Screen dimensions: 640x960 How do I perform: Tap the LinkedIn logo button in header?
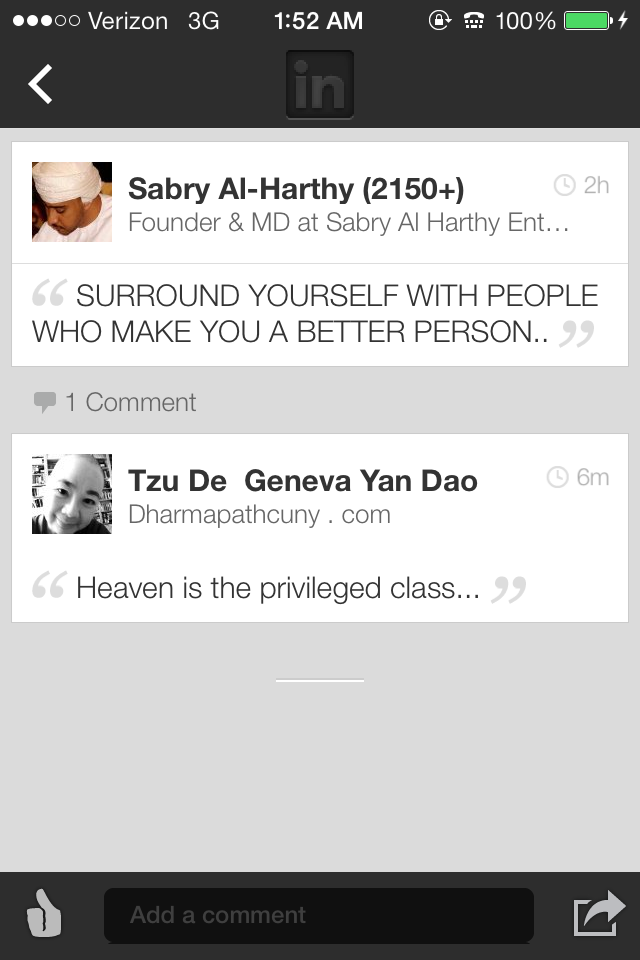pyautogui.click(x=320, y=85)
